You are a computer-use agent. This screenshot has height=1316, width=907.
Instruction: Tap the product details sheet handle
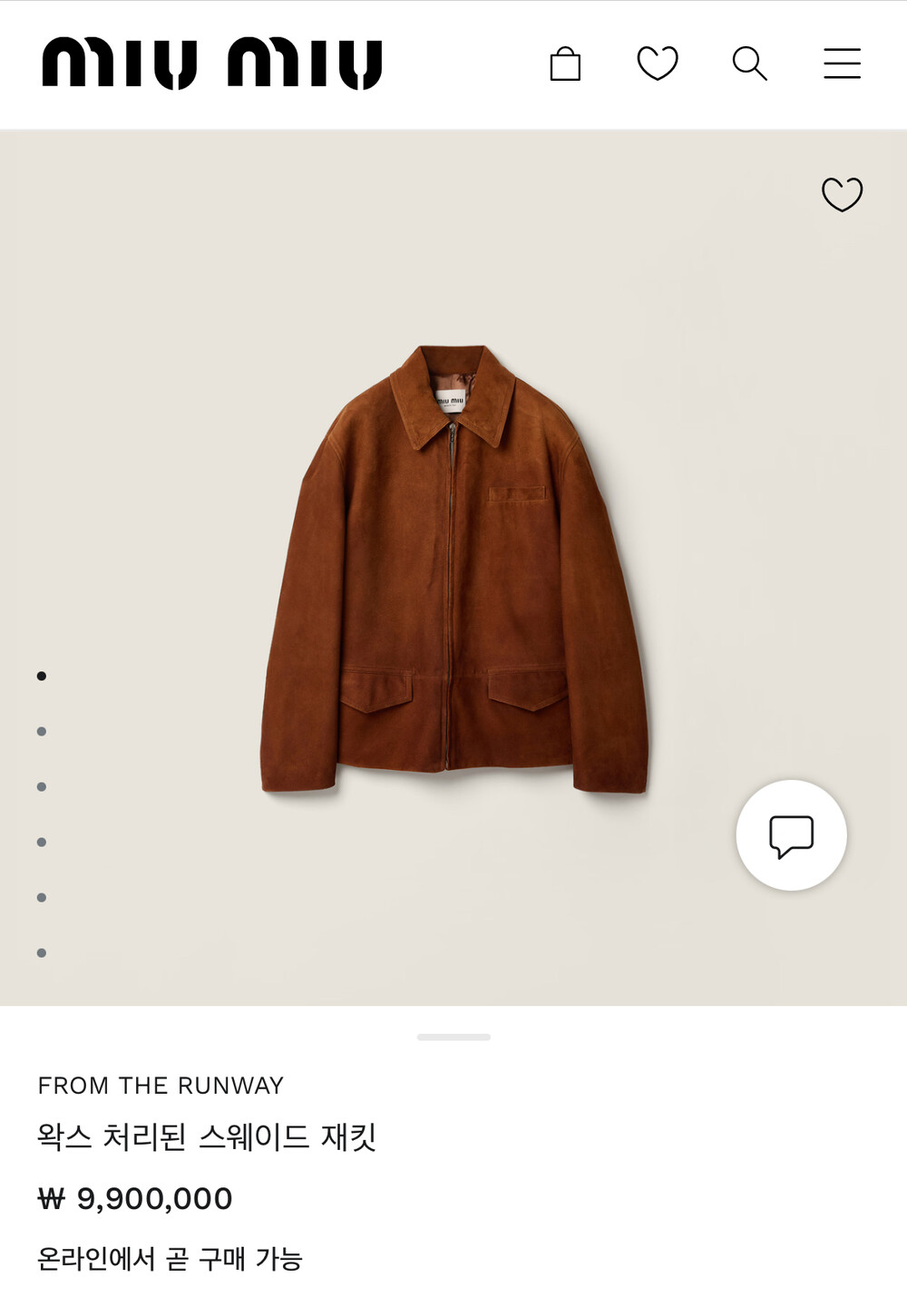pos(453,1037)
